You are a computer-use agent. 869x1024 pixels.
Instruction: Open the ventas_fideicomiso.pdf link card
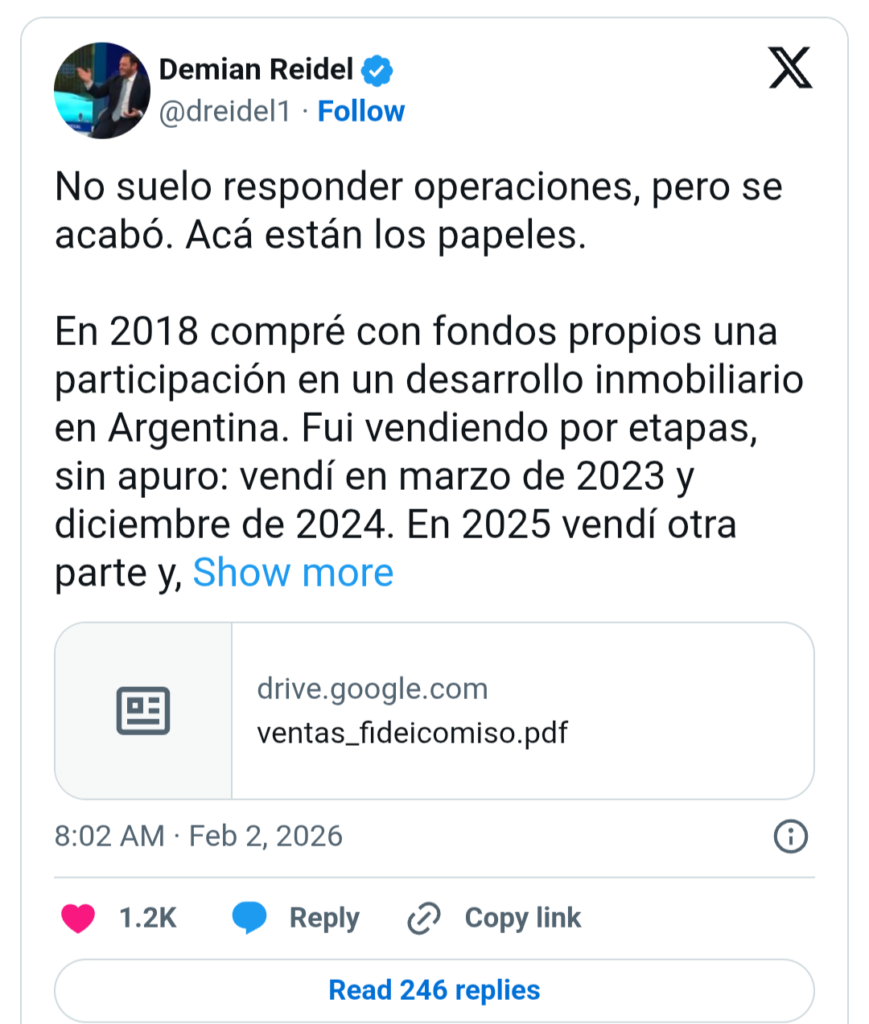point(434,711)
